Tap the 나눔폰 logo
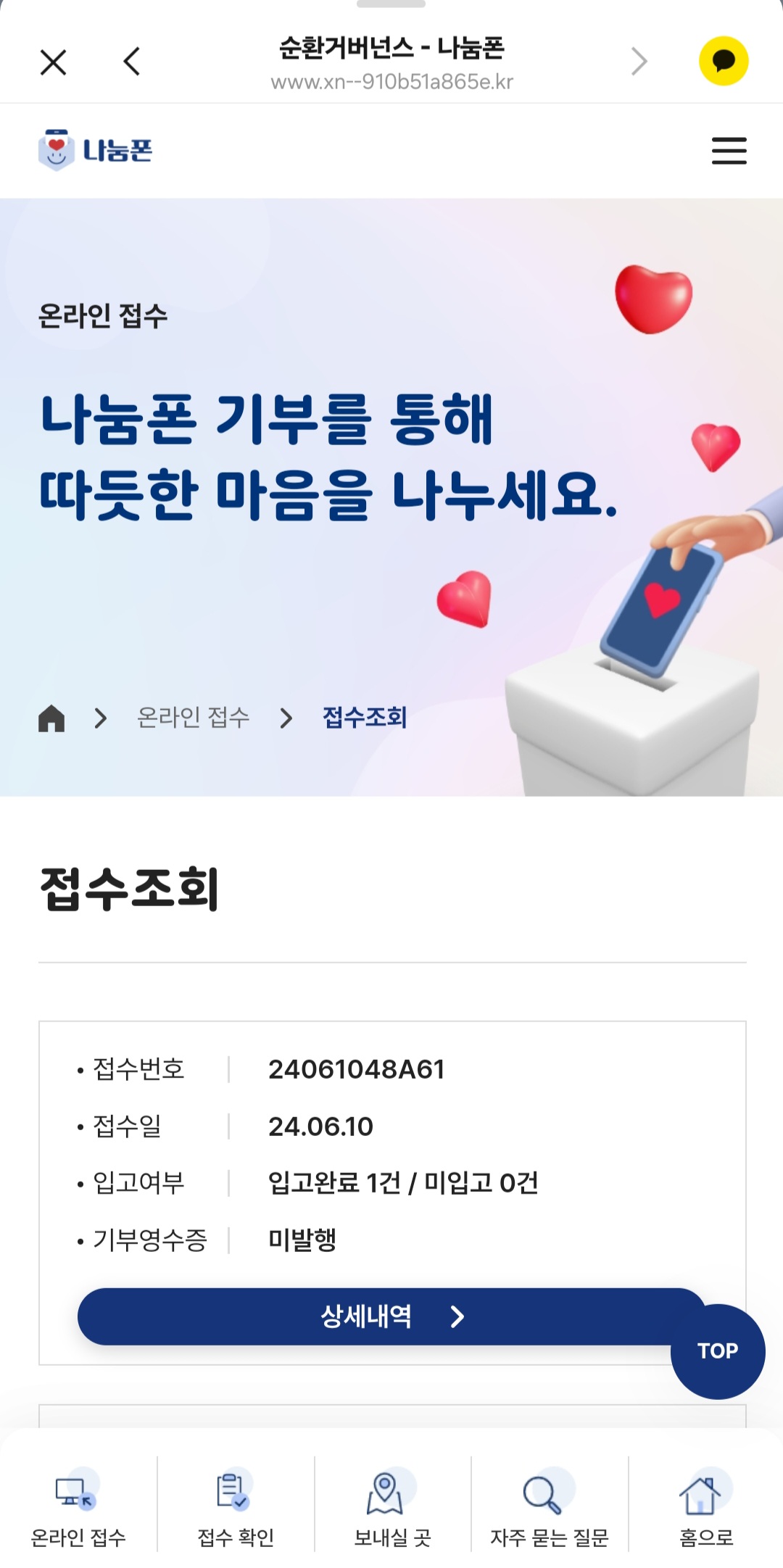The image size is (783, 1568). (x=96, y=150)
